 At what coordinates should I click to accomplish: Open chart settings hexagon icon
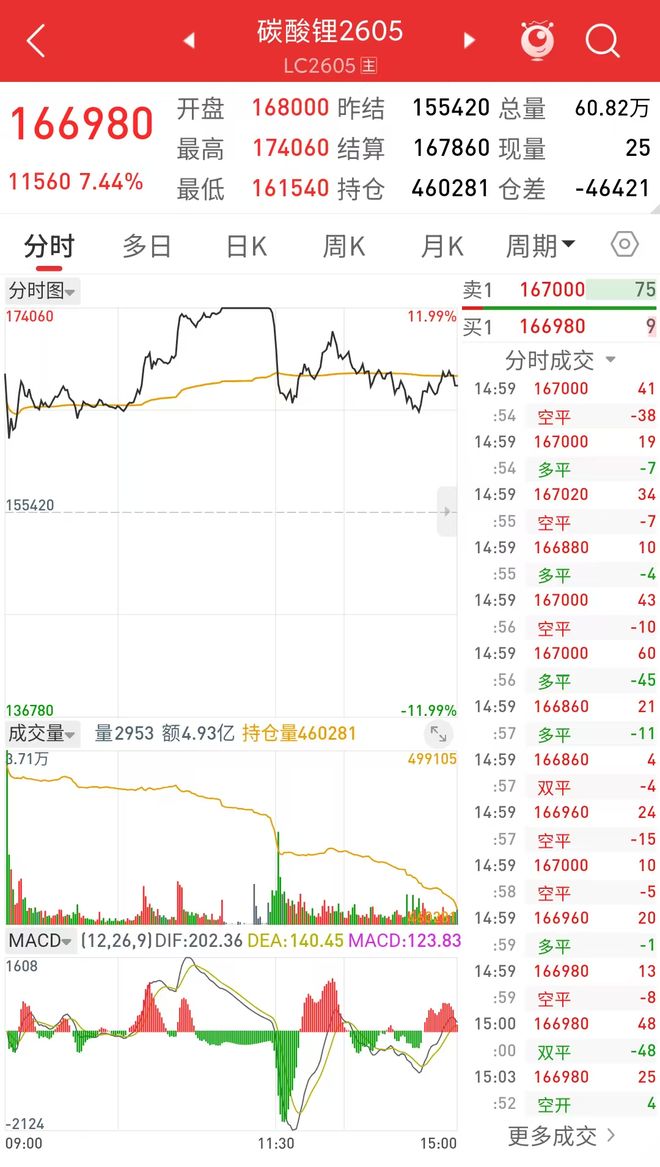click(624, 245)
